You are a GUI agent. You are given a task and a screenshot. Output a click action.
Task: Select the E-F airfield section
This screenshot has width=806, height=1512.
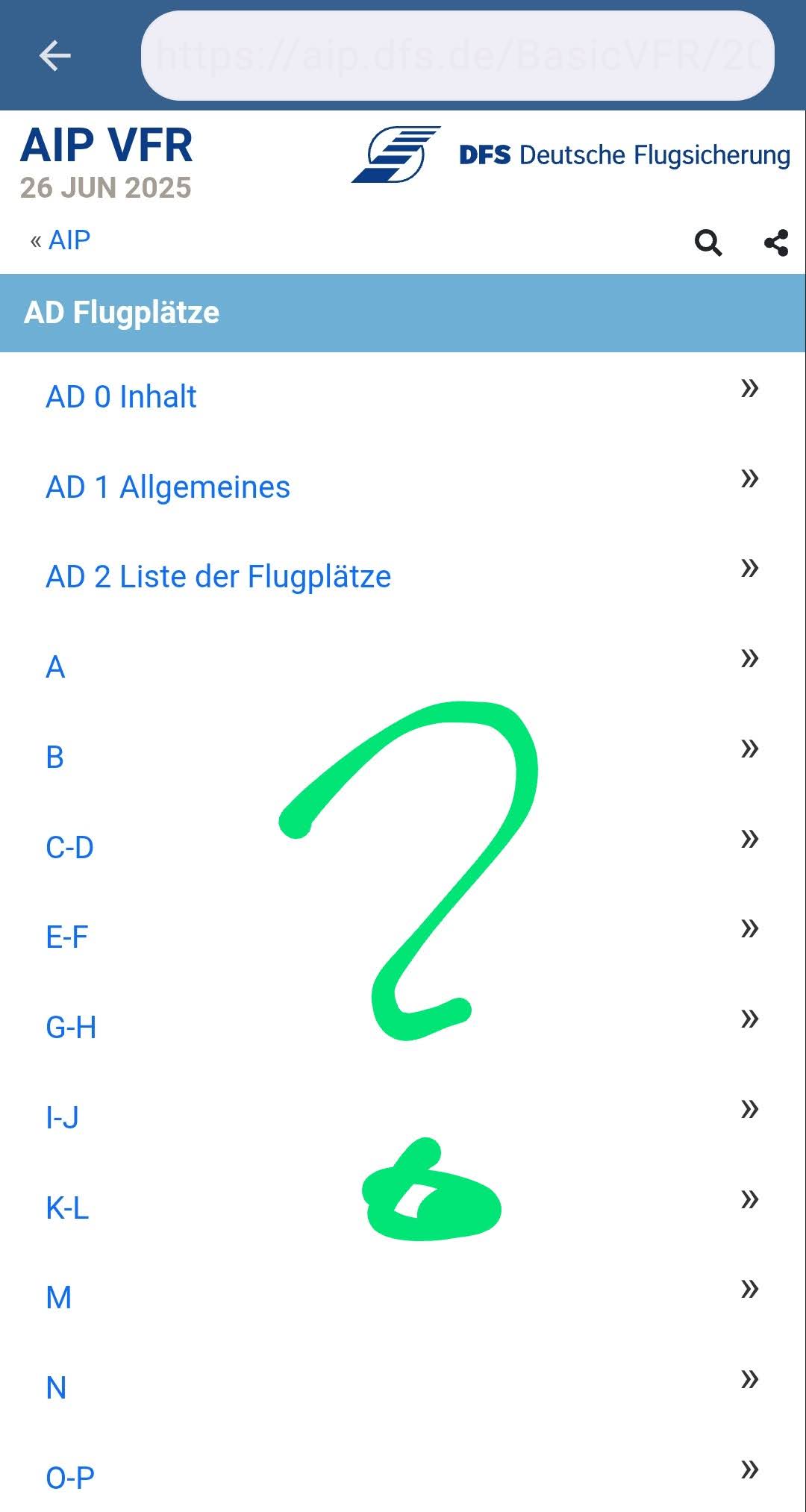coord(67,937)
